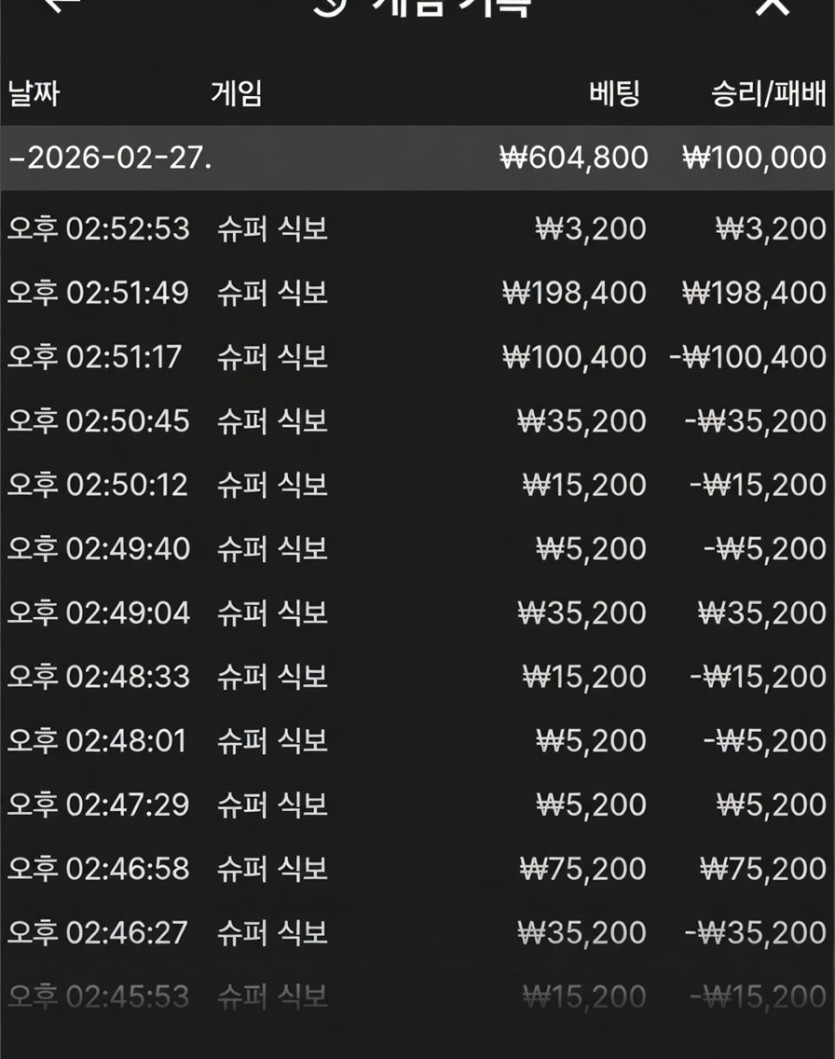The width and height of the screenshot is (835, 1059).
Task: Open the 02:51:17 game record
Action: (417, 357)
